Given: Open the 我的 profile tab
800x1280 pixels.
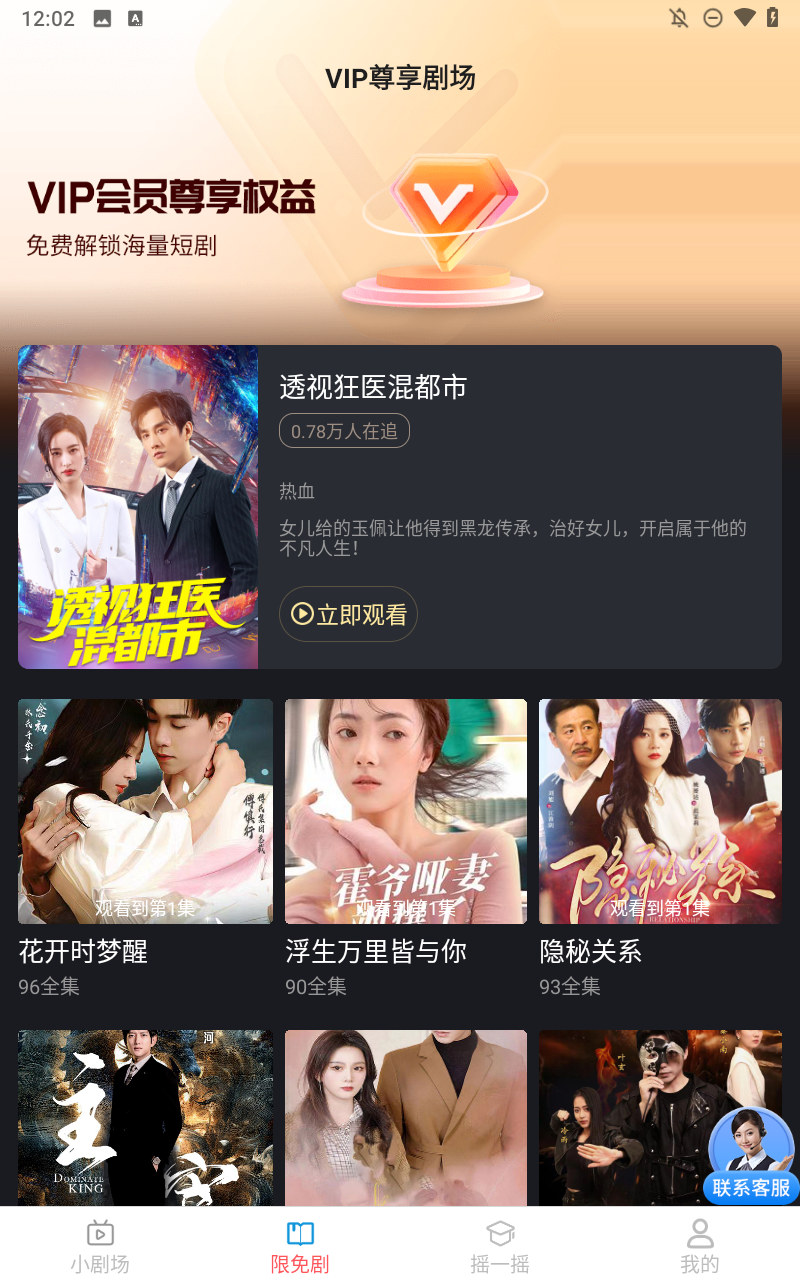Looking at the screenshot, I should tap(700, 1245).
